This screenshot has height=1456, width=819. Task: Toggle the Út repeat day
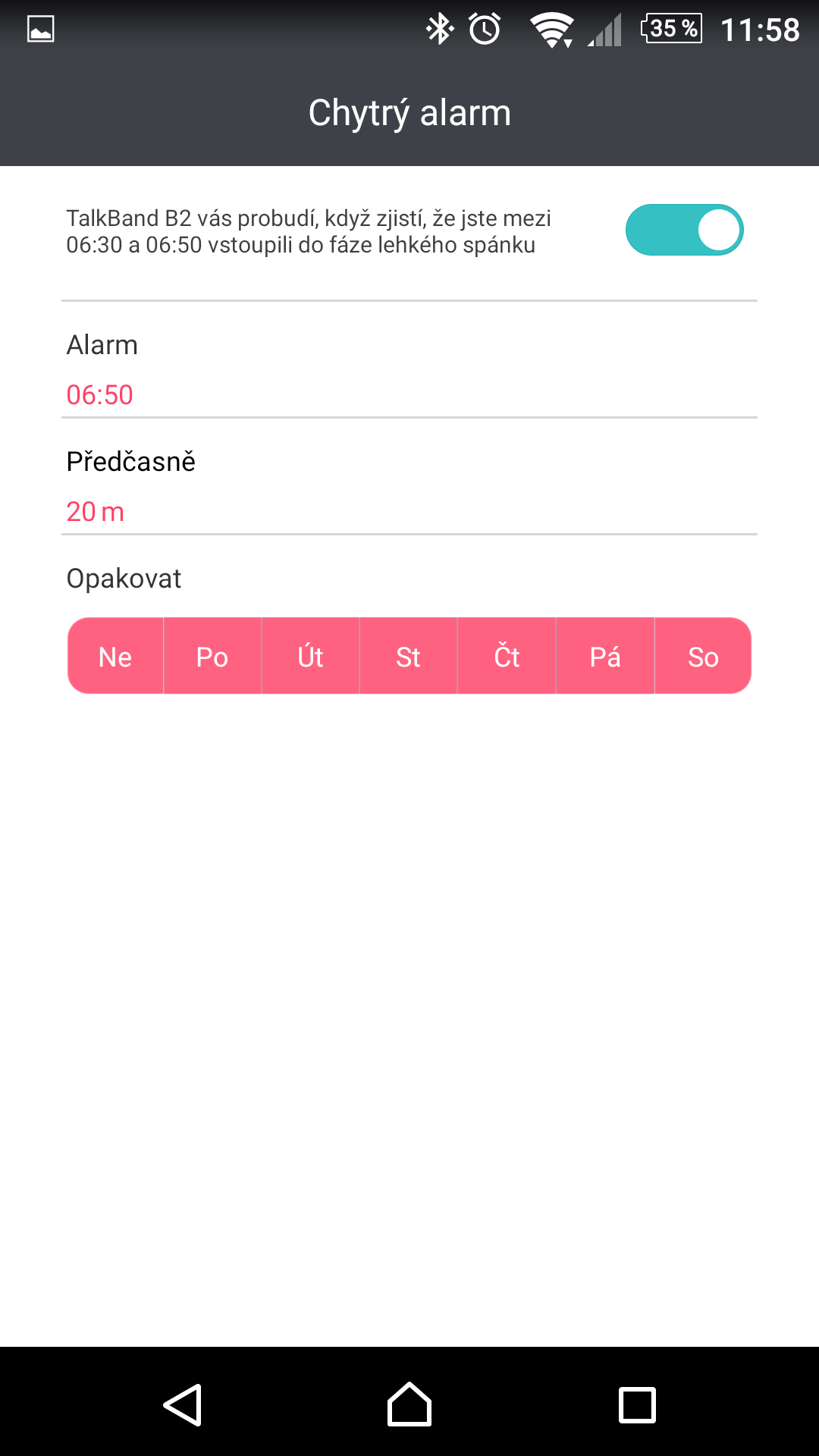point(311,656)
